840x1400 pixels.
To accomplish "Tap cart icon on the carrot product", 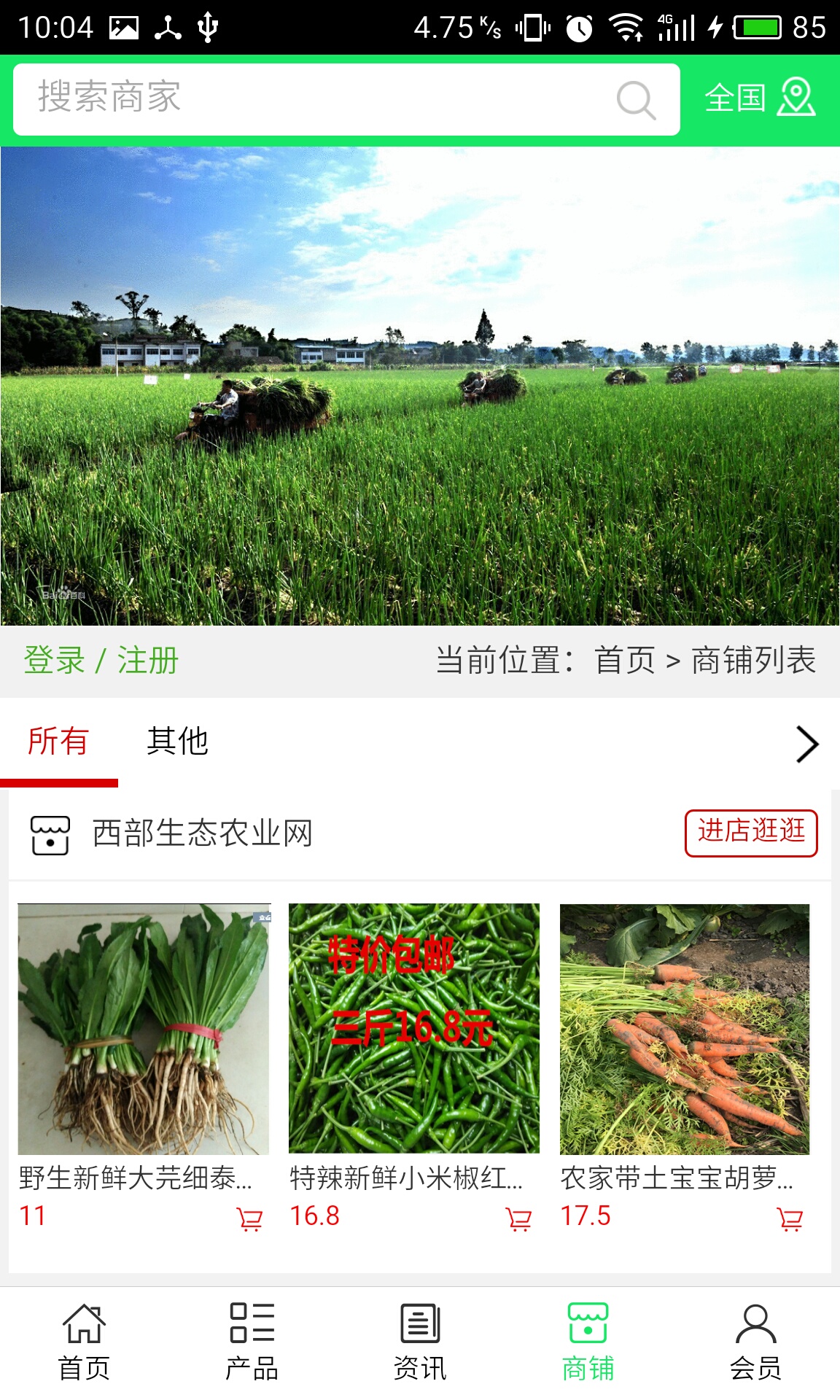I will 790,1219.
